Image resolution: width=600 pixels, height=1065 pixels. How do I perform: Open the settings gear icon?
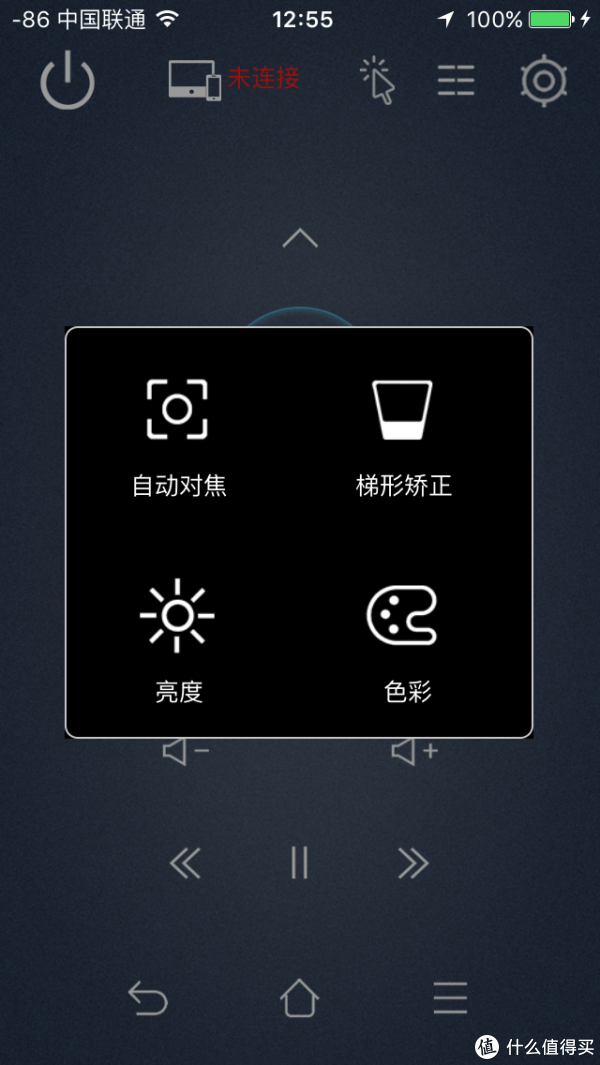pyautogui.click(x=544, y=81)
